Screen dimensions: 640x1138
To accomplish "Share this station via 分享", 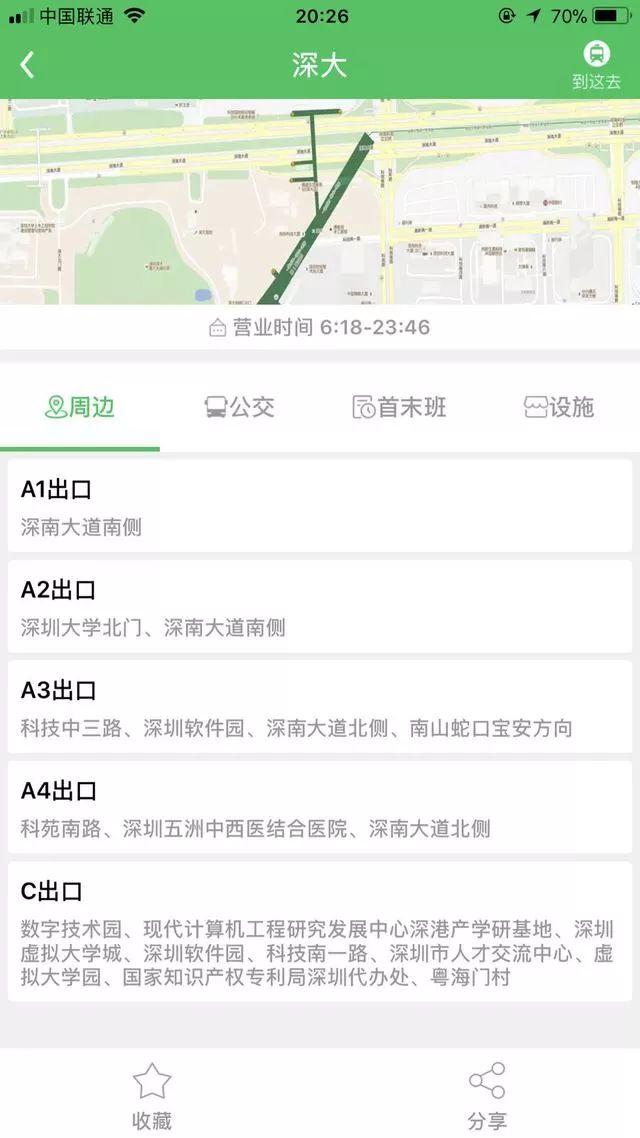I will pyautogui.click(x=487, y=1096).
